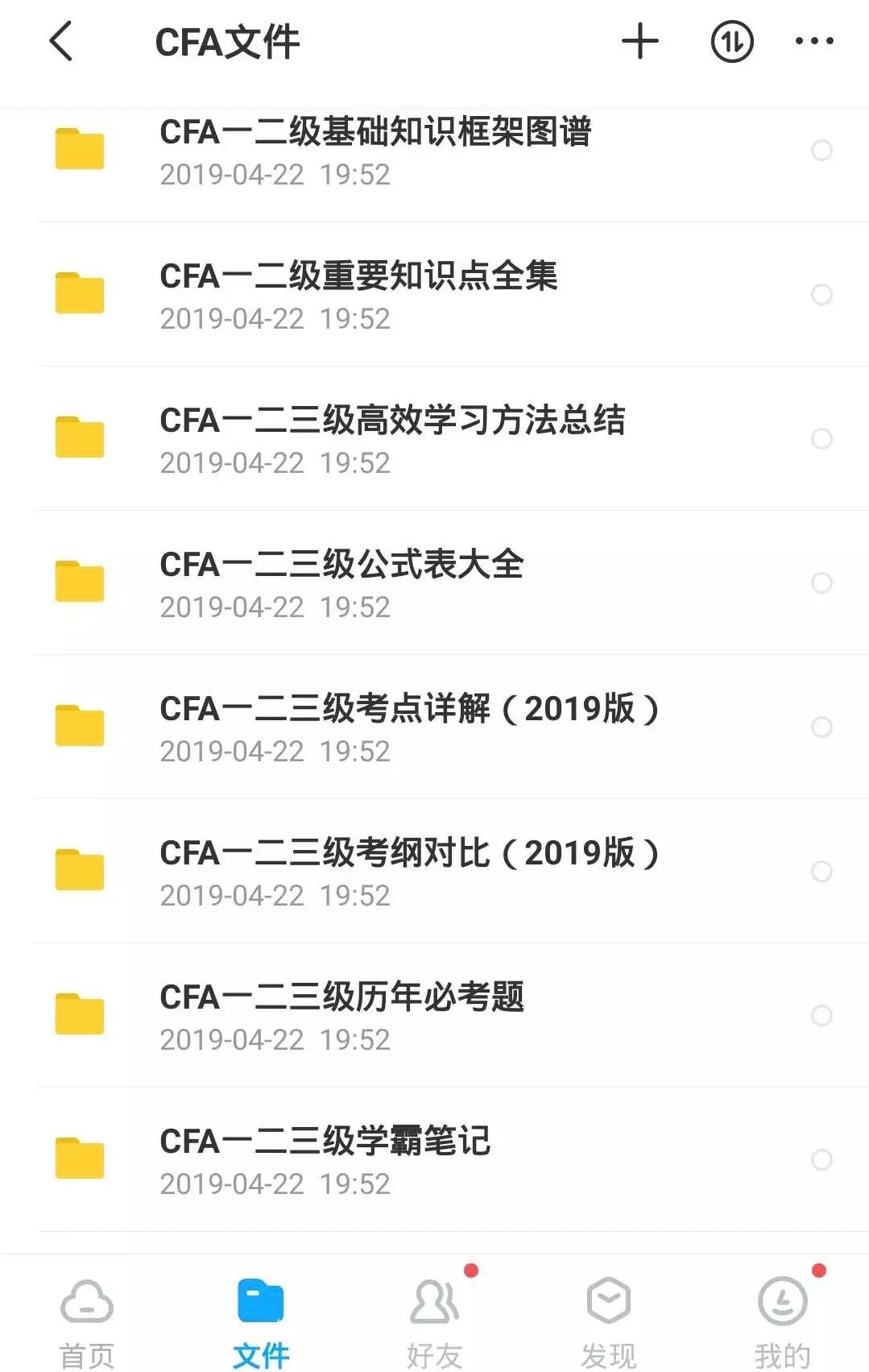Click the sort order icon in top bar
Viewport: 869px width, 1372px height.
pyautogui.click(x=732, y=40)
